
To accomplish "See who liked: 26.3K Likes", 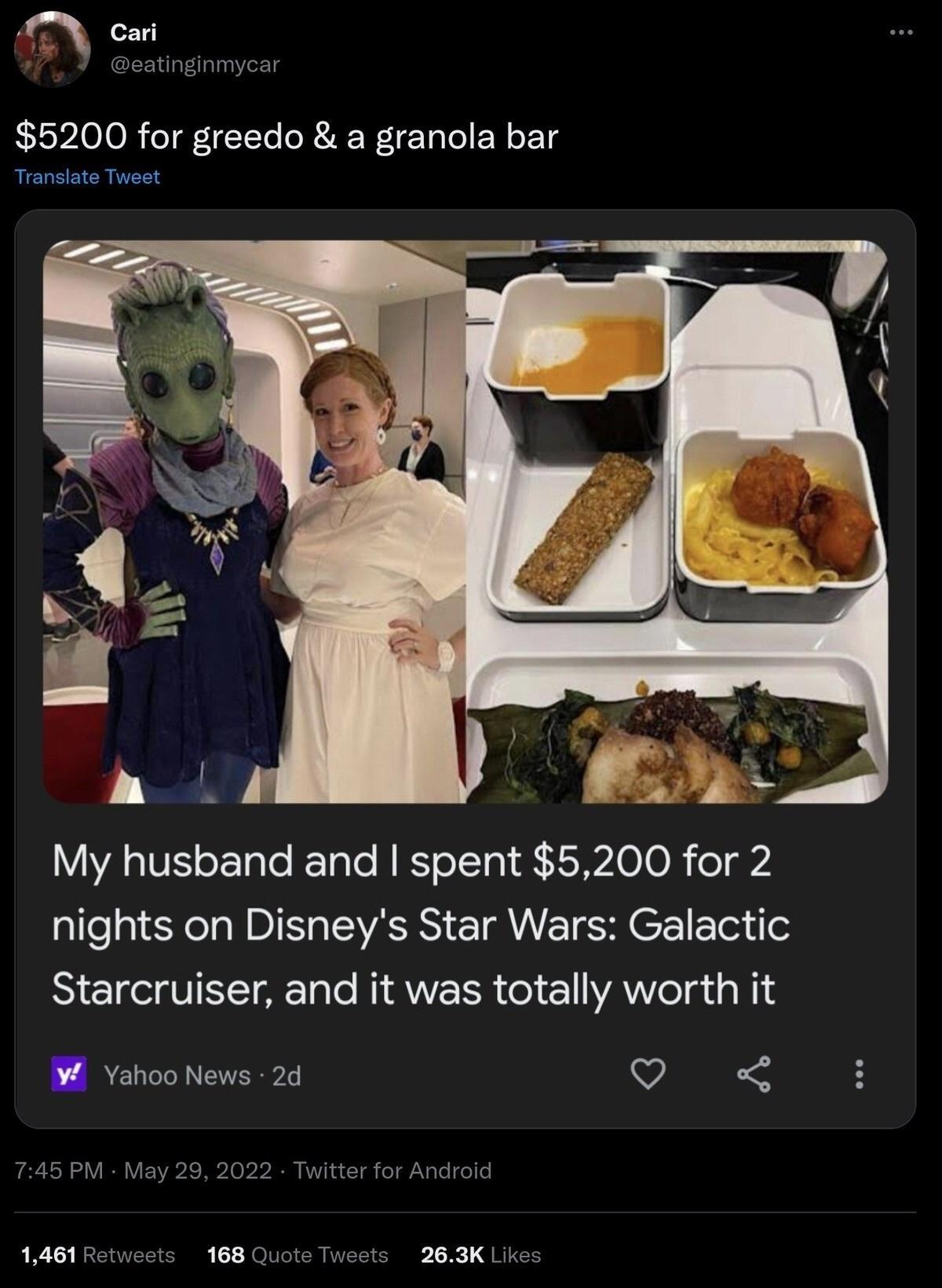I will pos(480,1255).
